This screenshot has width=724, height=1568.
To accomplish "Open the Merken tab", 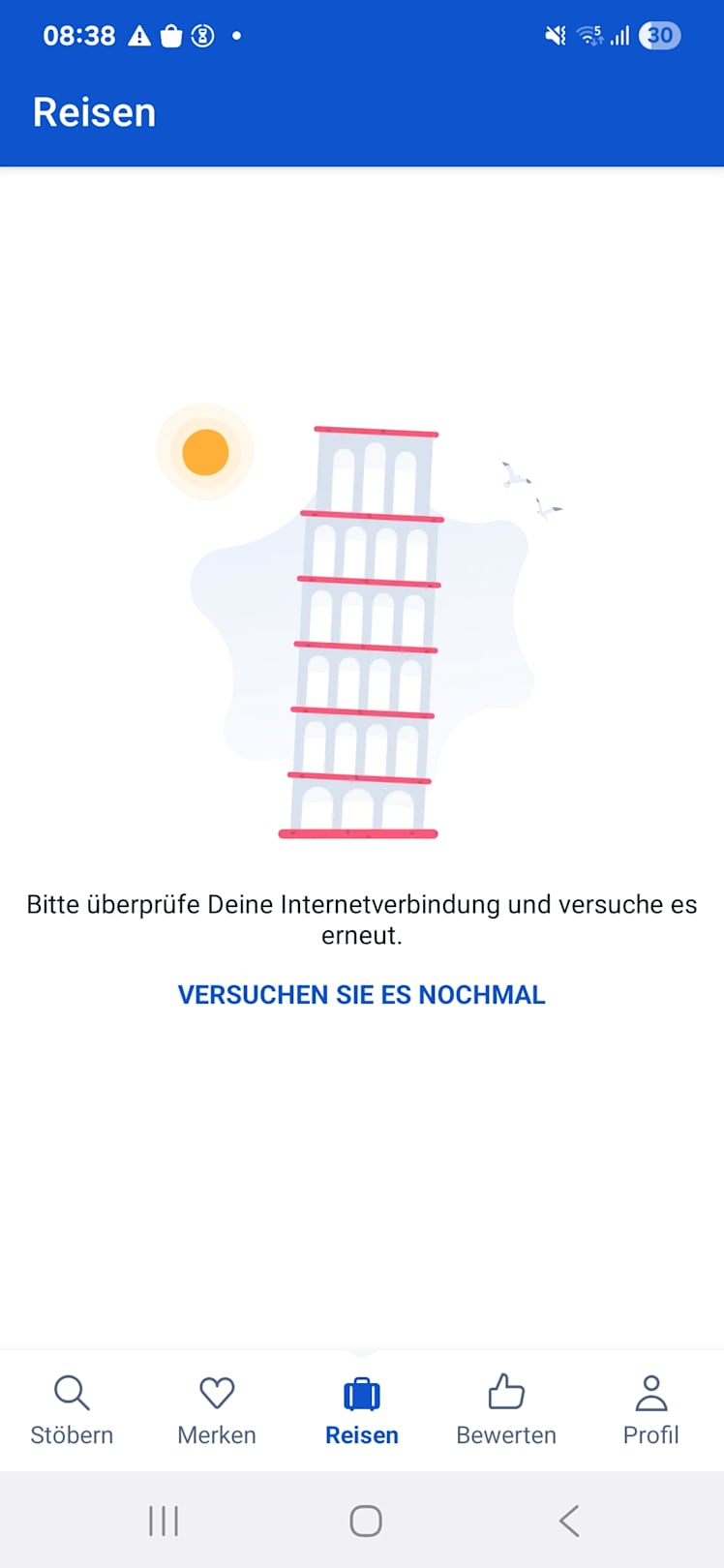I will [217, 1410].
